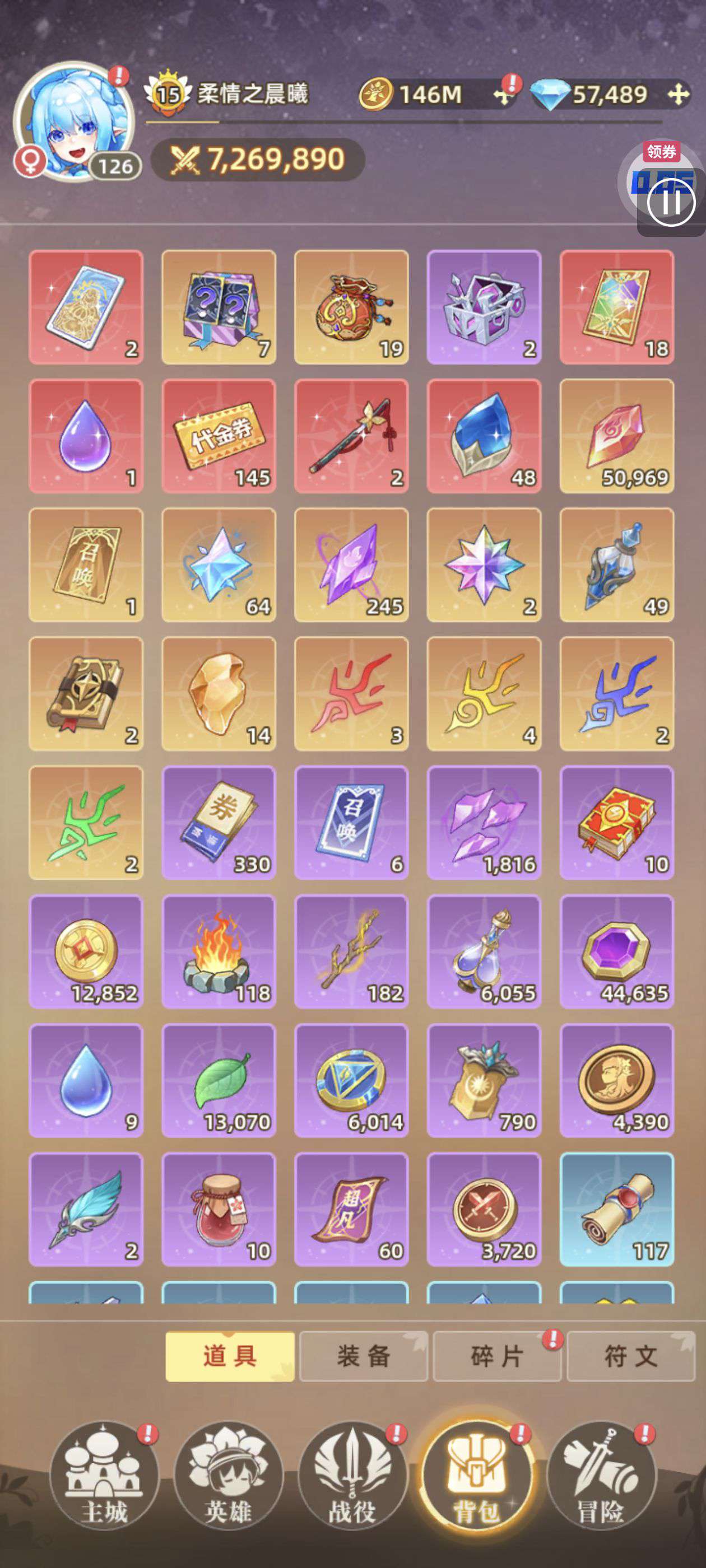The image size is (706, 1568).
Task: Switch to the 装备 tab
Action: [363, 1357]
